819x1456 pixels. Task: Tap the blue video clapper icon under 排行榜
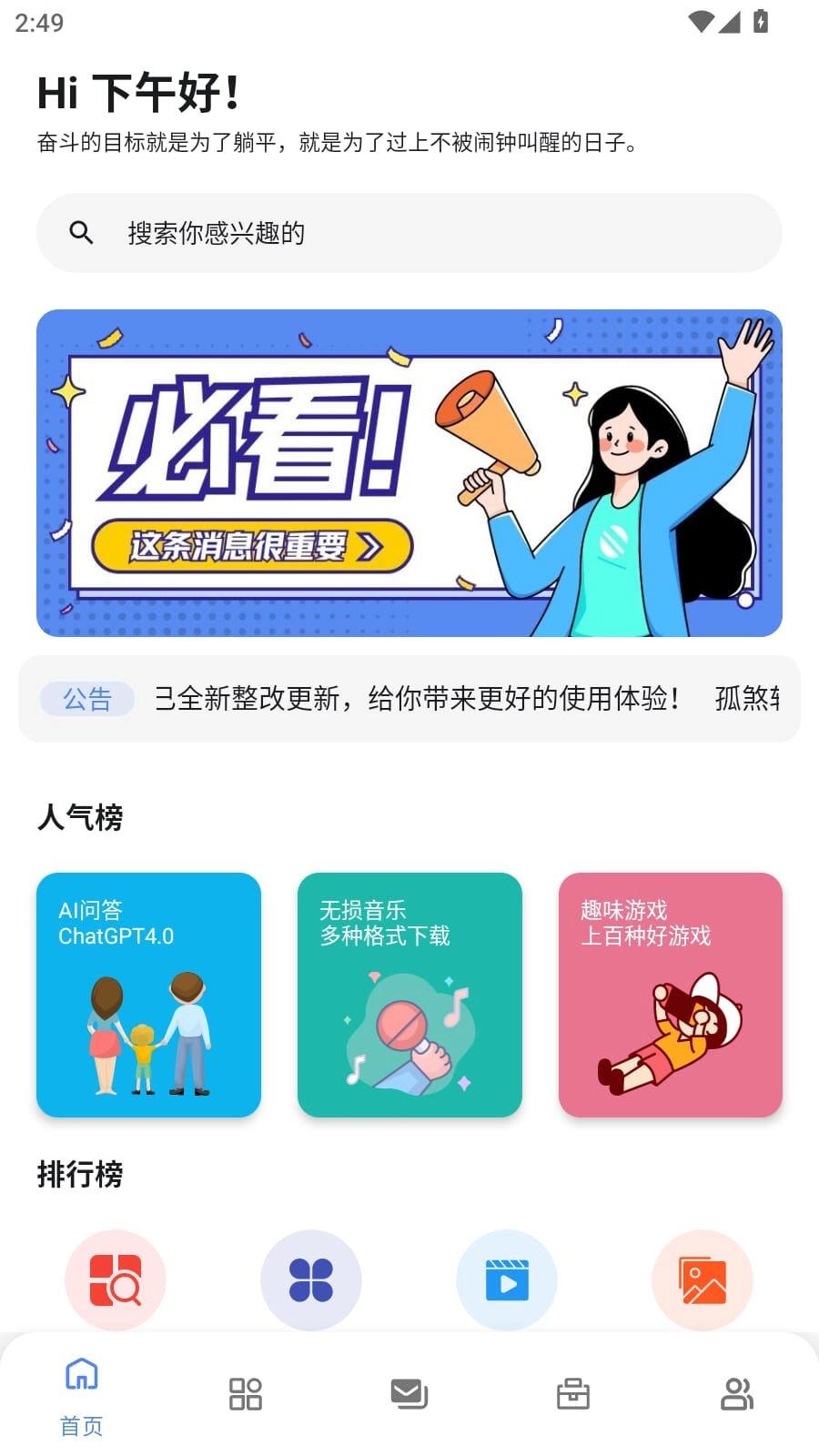pyautogui.click(x=507, y=1279)
